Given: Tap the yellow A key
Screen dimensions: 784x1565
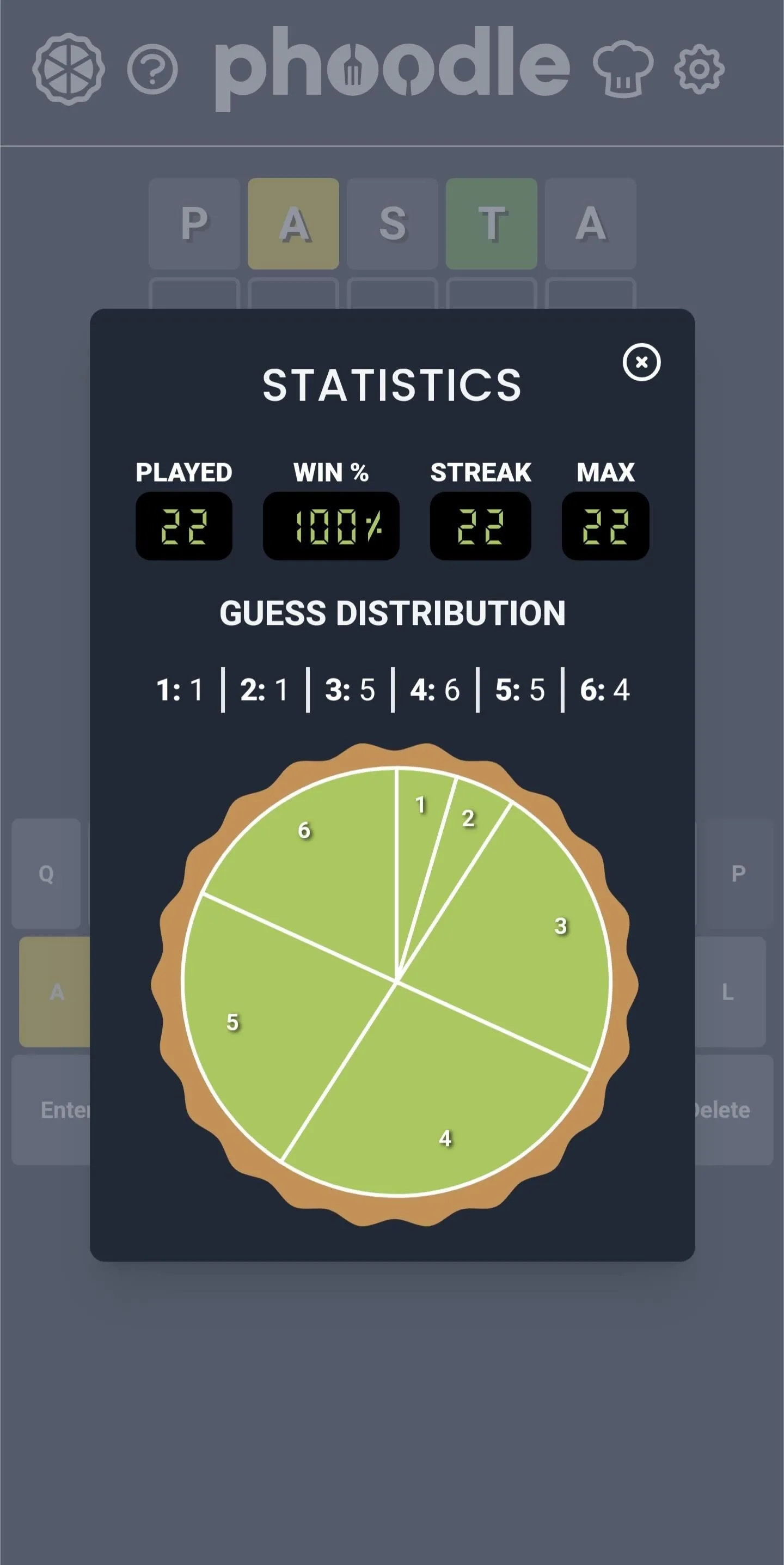Looking at the screenshot, I should coord(56,992).
